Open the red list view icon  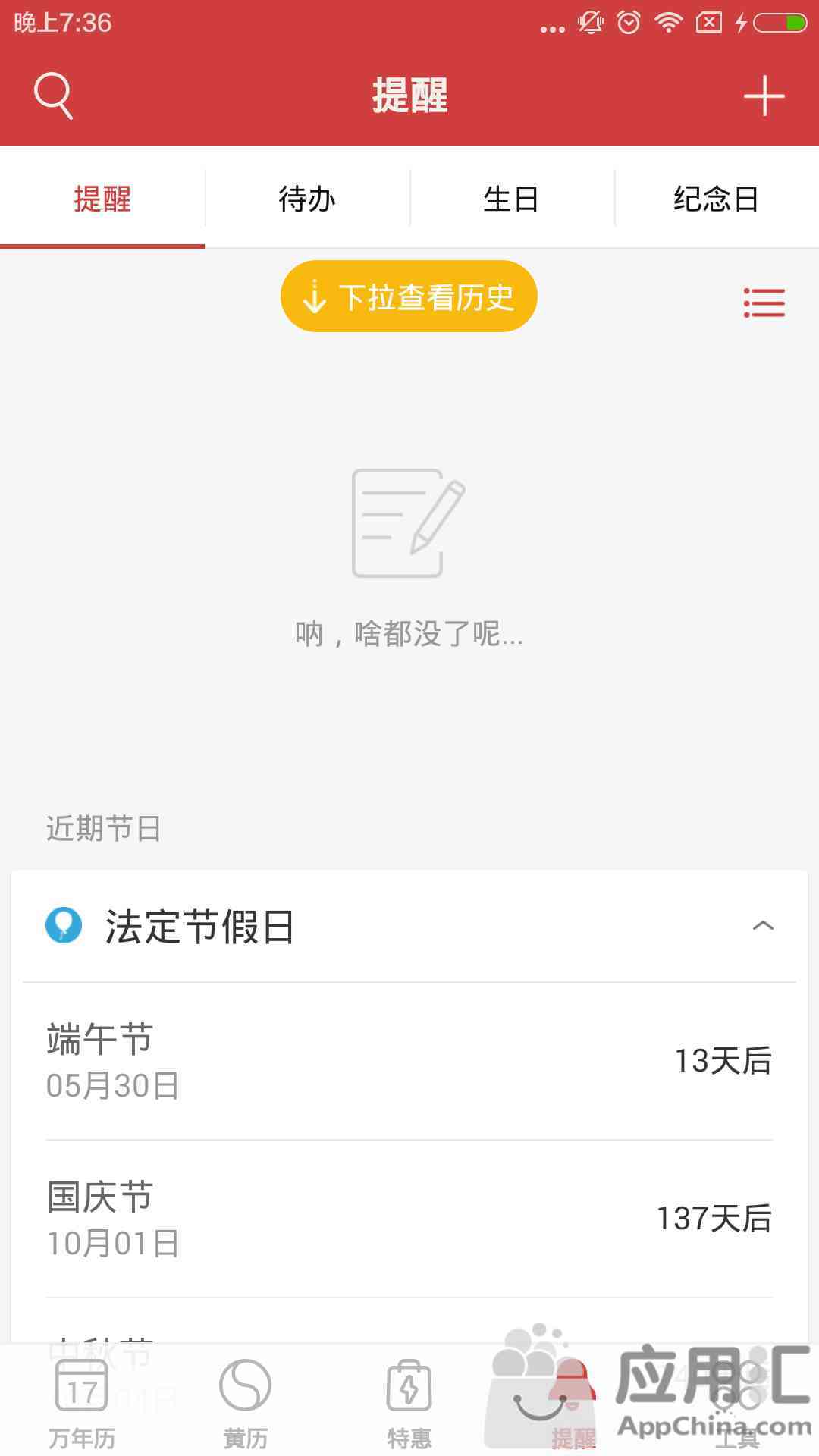point(764,303)
